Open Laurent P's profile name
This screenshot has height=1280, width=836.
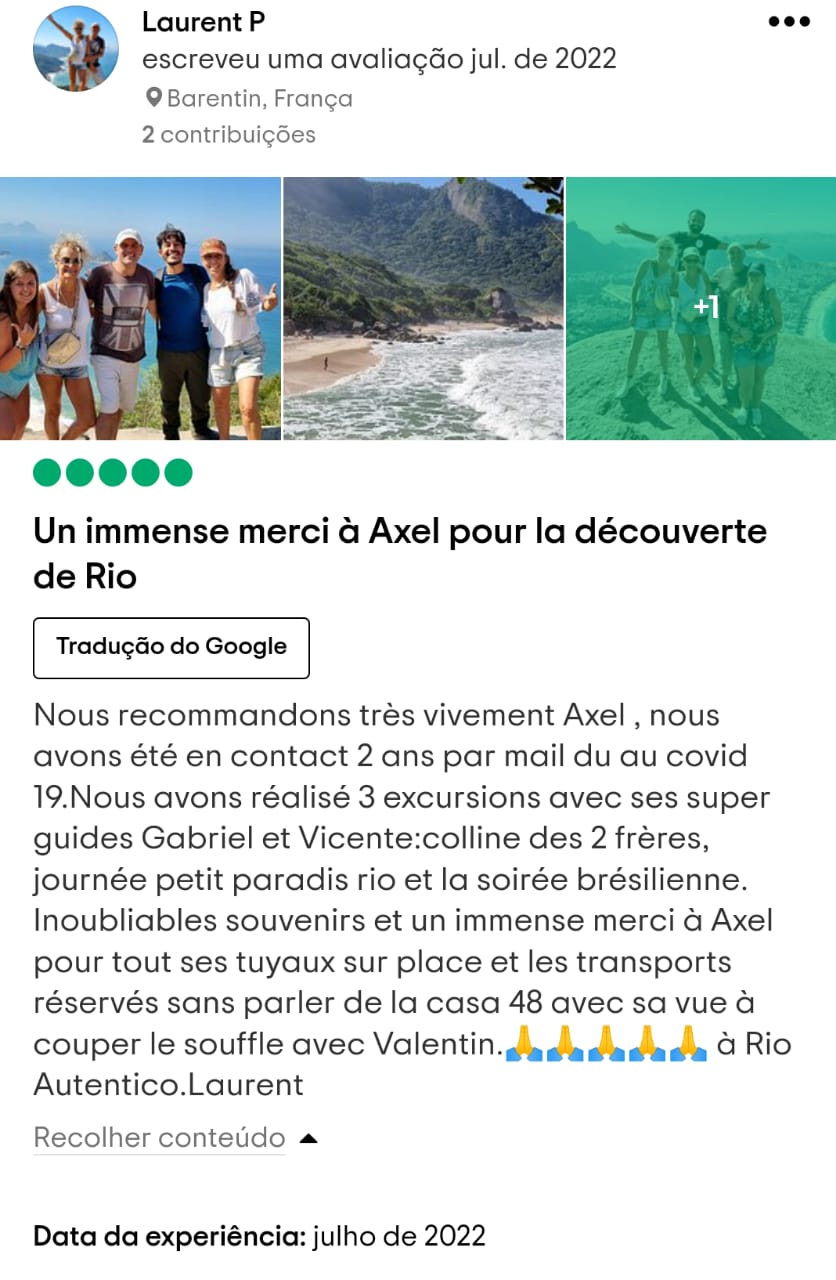pos(203,21)
